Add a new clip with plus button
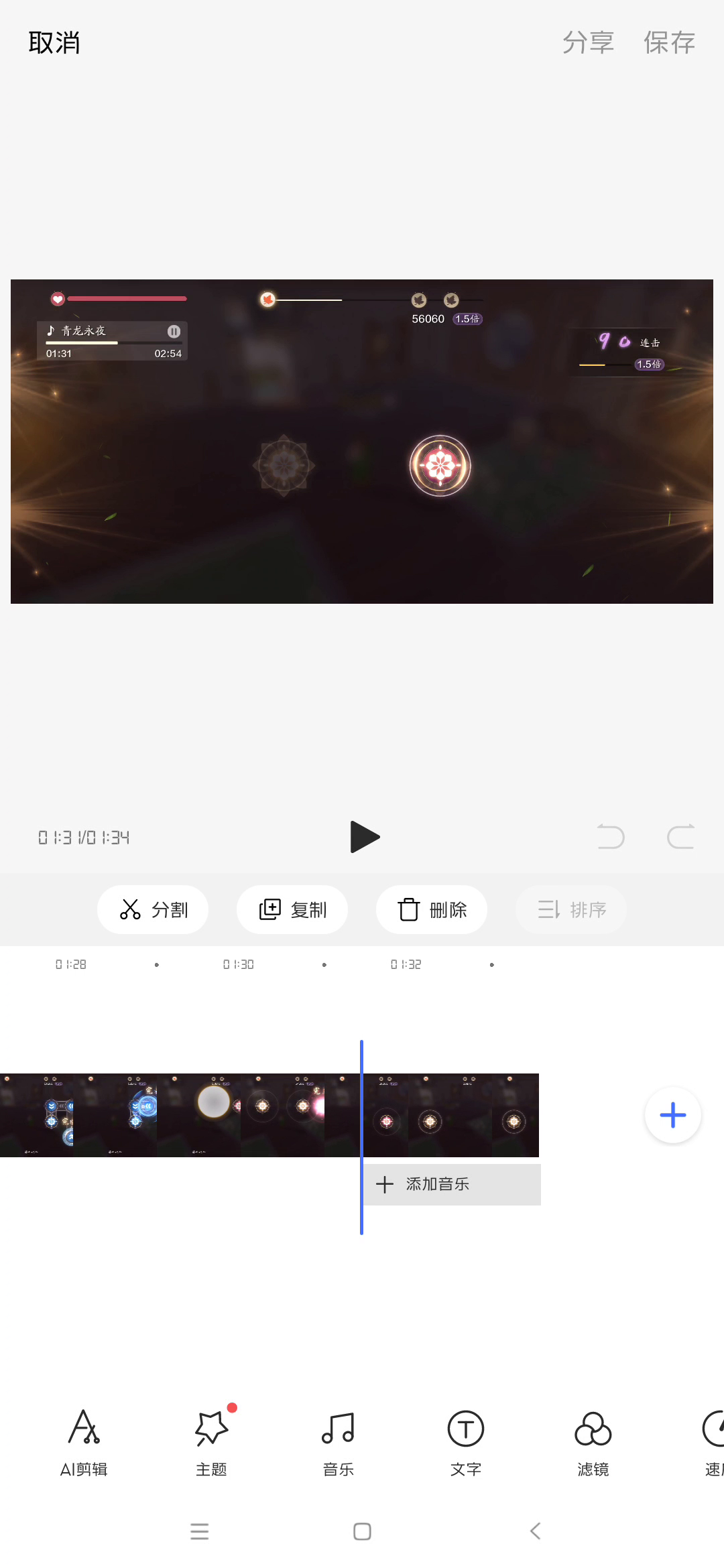This screenshot has width=724, height=1568. pos(672,1115)
